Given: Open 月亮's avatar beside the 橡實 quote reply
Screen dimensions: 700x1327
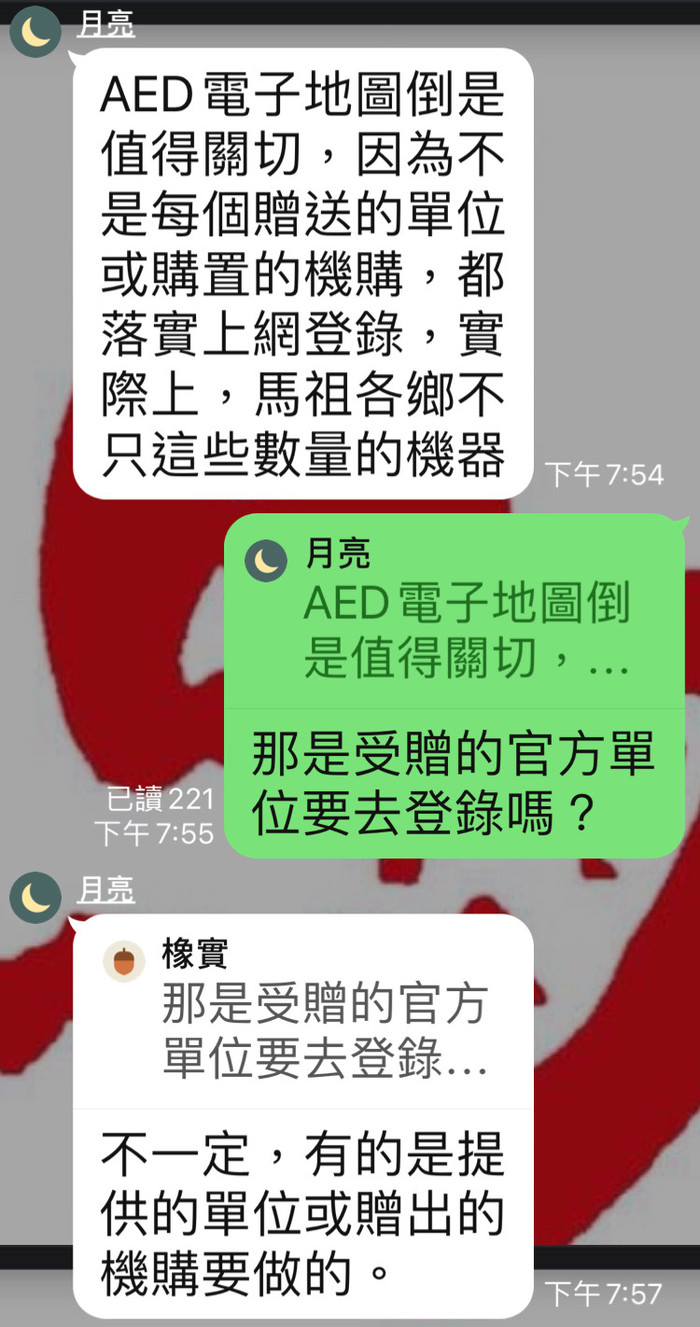Looking at the screenshot, I should click(35, 897).
